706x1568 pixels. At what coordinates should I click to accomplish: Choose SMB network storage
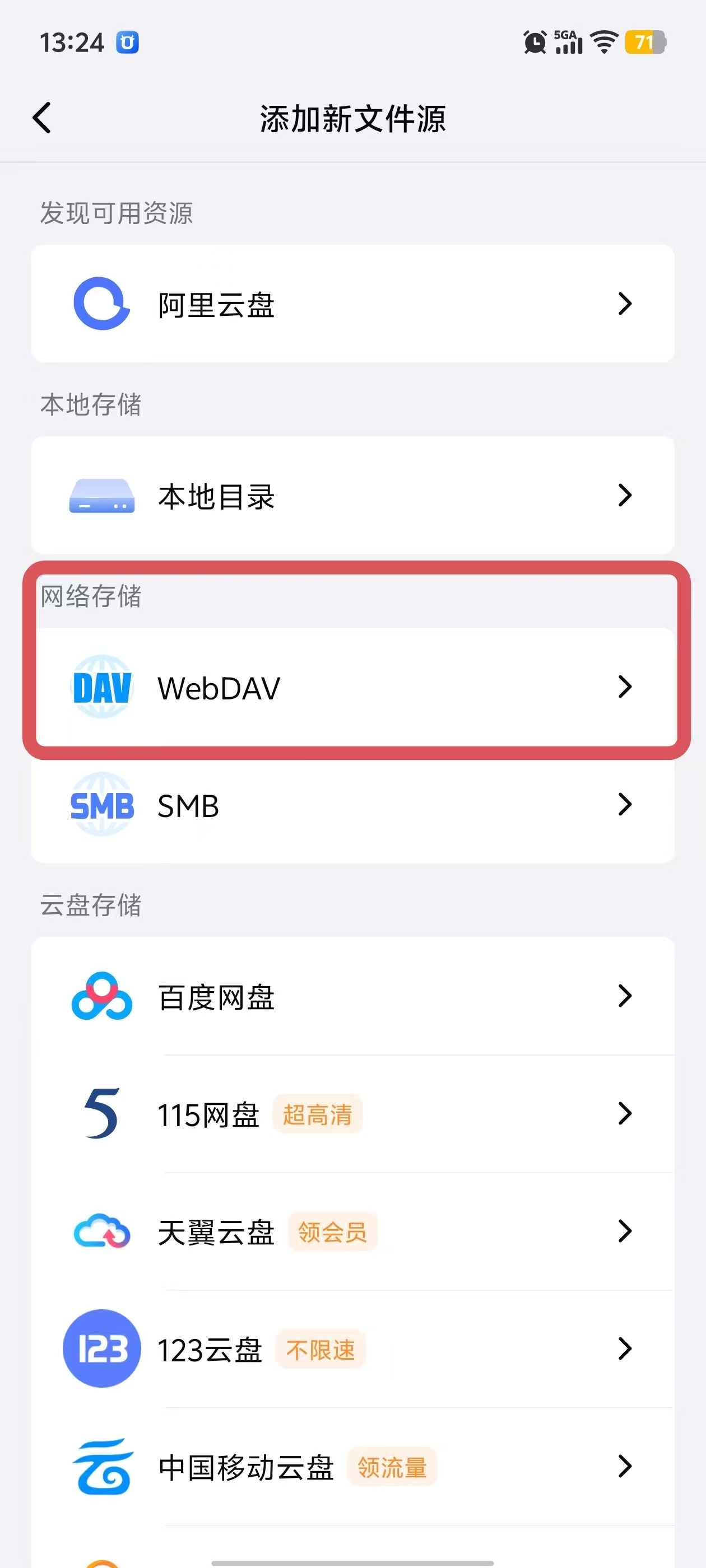352,805
